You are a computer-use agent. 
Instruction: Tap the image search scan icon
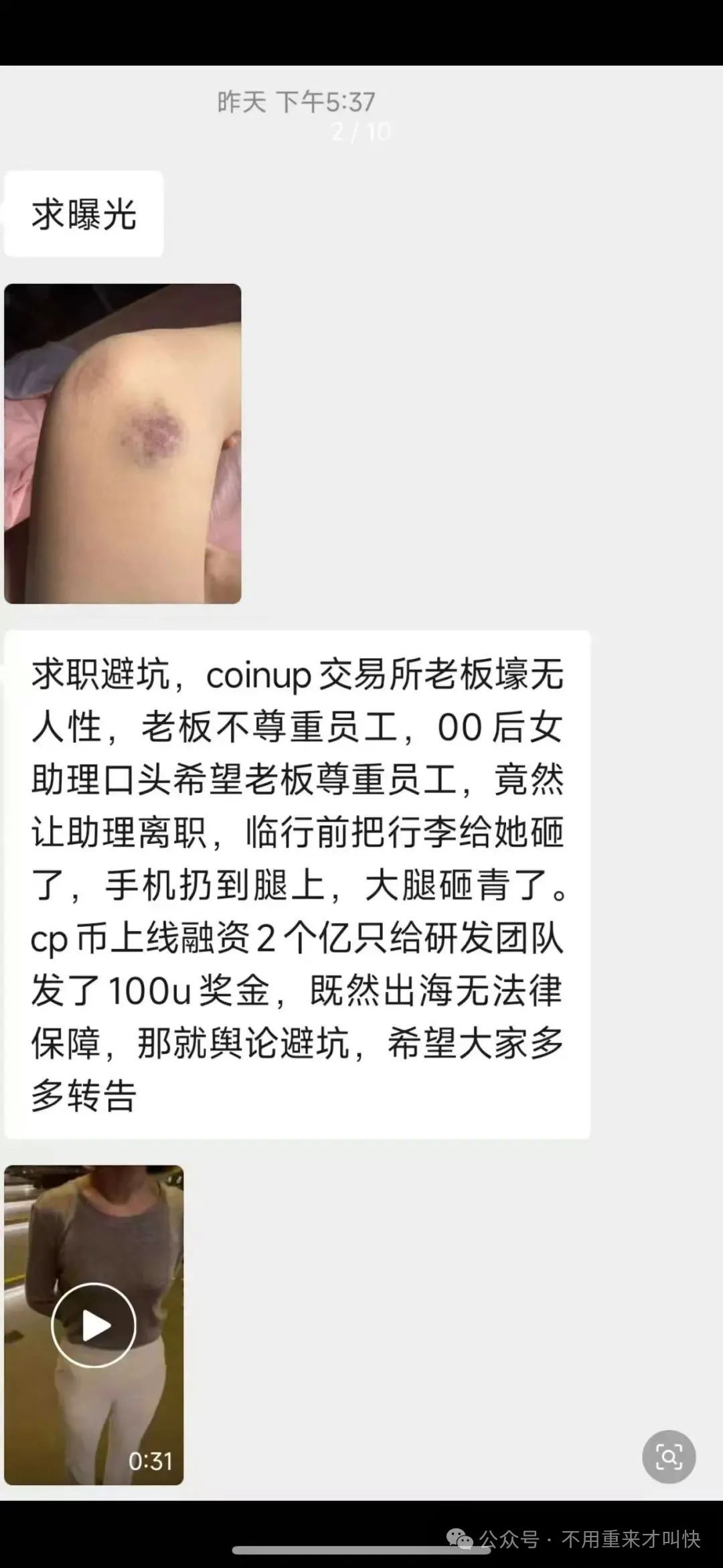[x=669, y=1456]
